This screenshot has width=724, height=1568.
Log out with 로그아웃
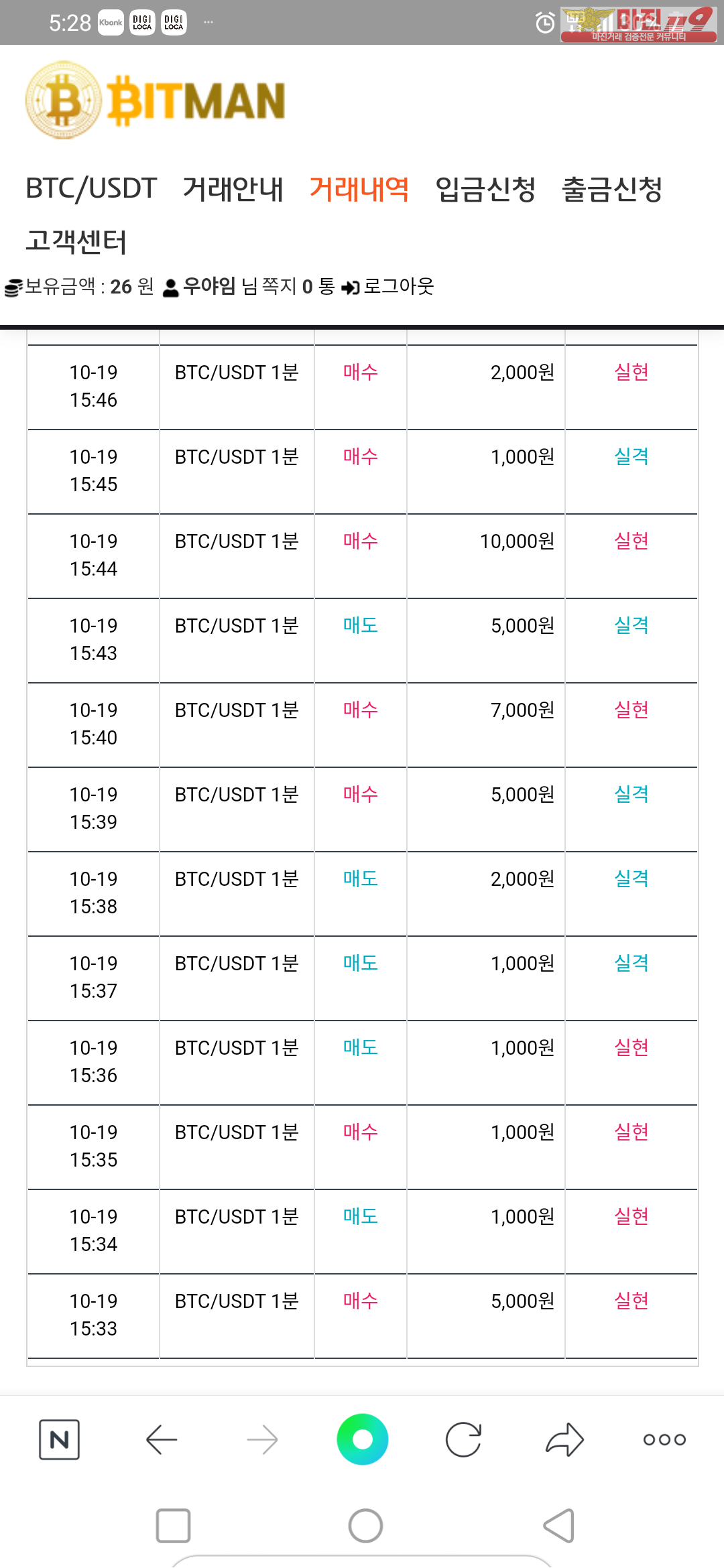pos(388,287)
